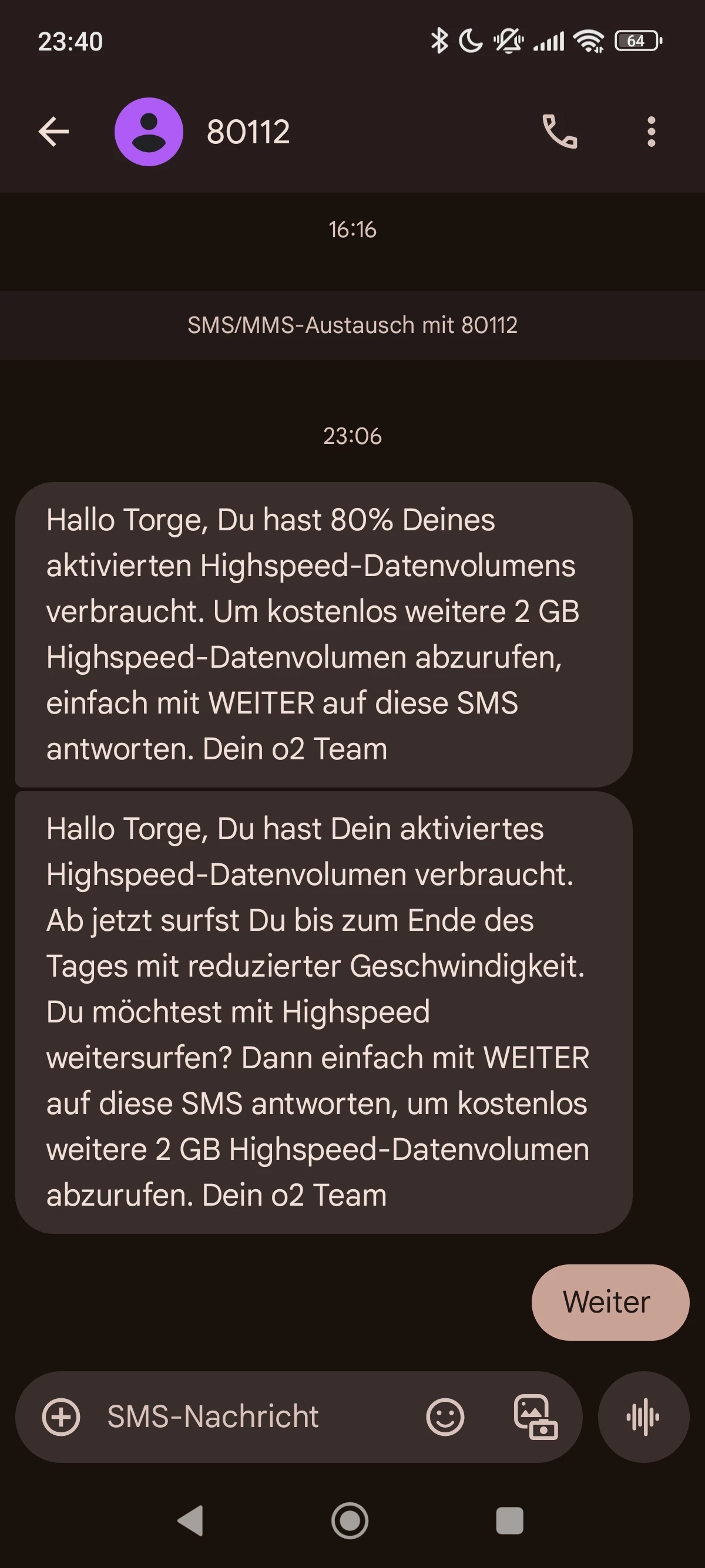Attach a photo from gallery or camera
The width and height of the screenshot is (705, 1568).
click(535, 1417)
